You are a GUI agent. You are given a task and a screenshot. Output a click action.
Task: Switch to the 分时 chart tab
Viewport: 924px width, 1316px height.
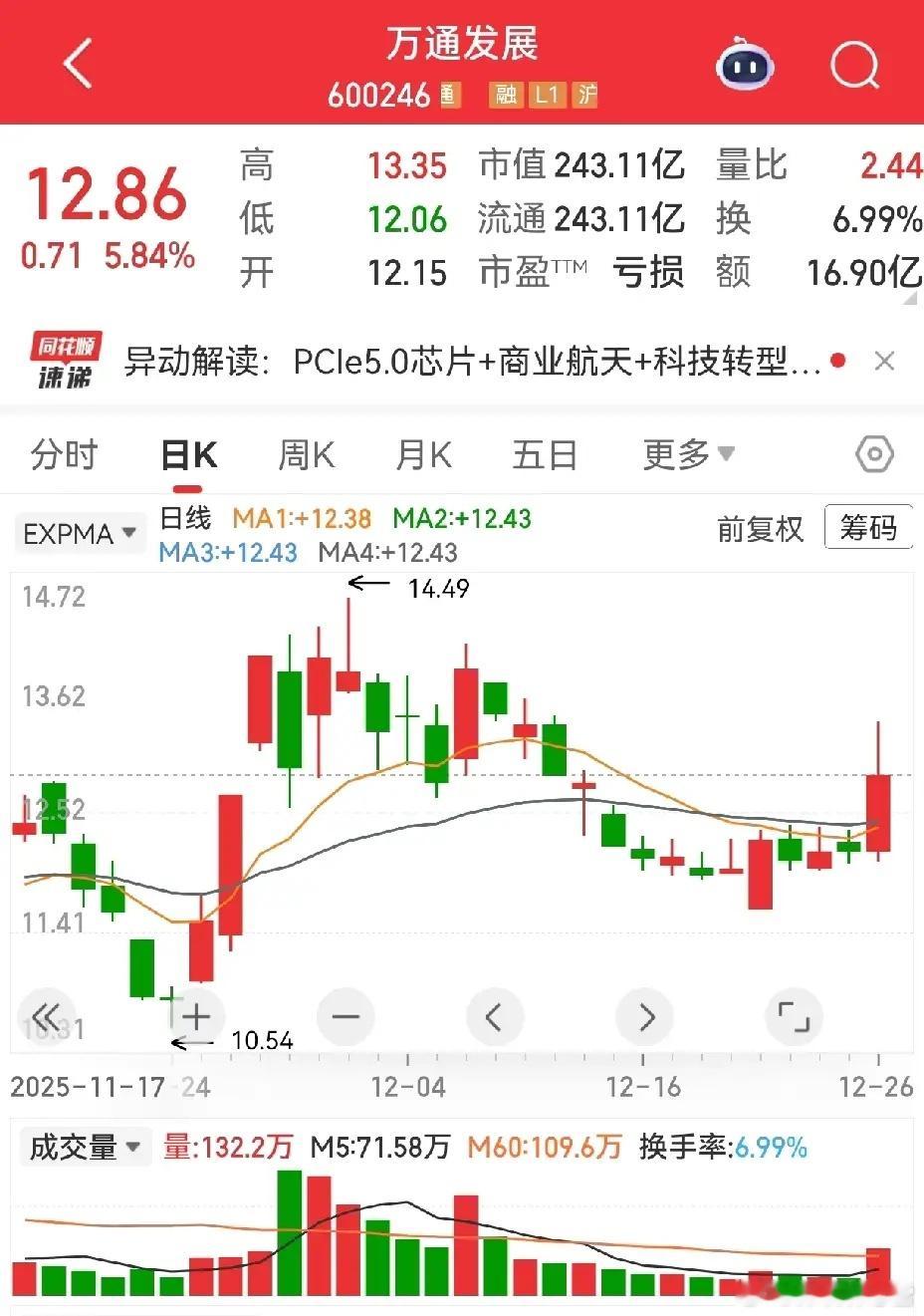[64, 455]
